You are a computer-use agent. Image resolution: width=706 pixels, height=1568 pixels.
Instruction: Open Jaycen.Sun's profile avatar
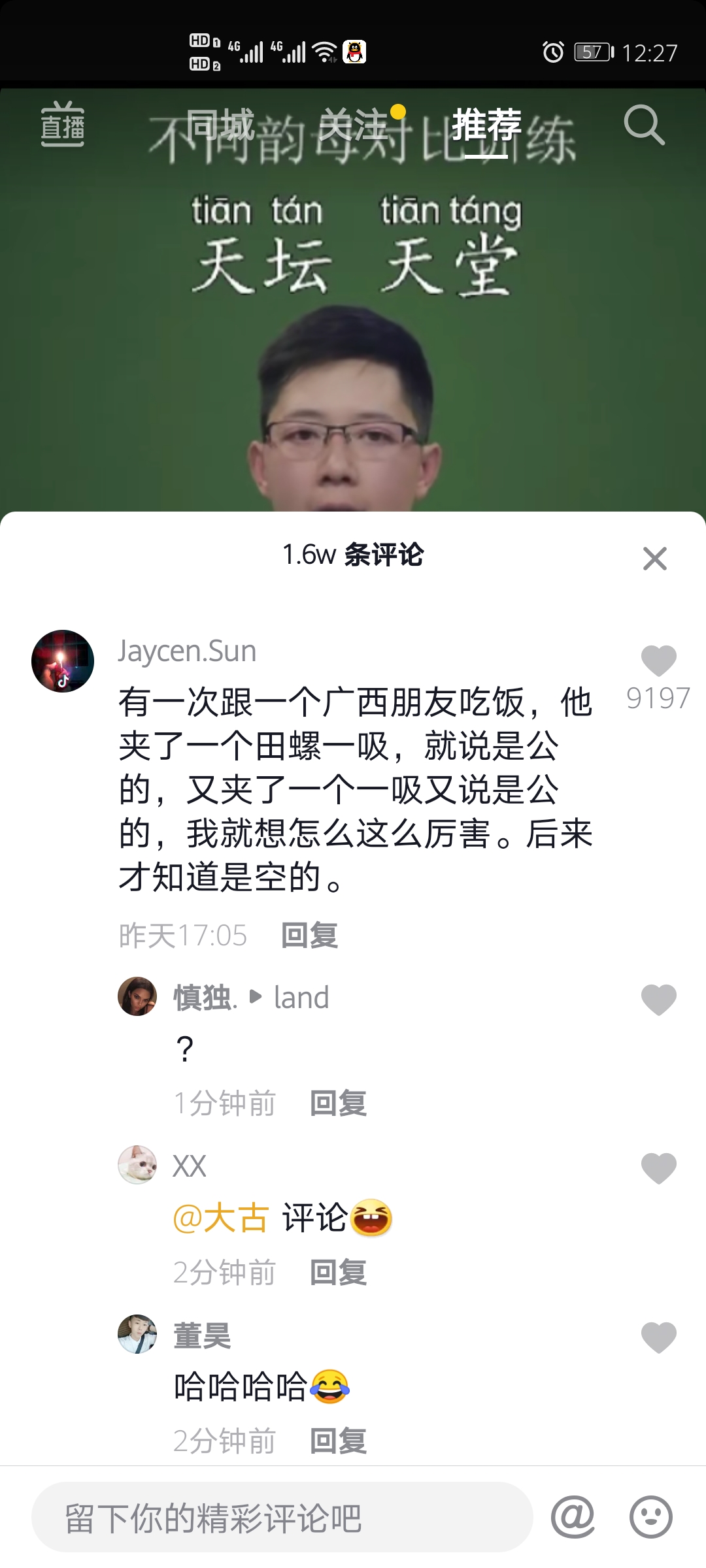63,661
